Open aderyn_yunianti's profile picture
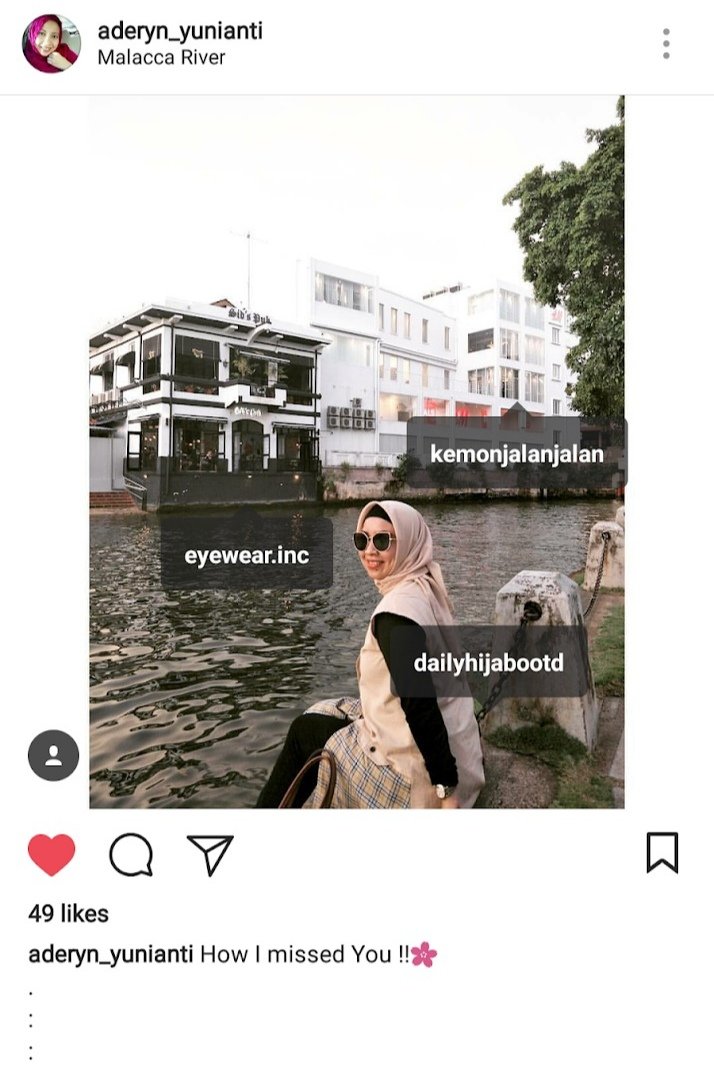This screenshot has width=714, height=1073. (51, 44)
